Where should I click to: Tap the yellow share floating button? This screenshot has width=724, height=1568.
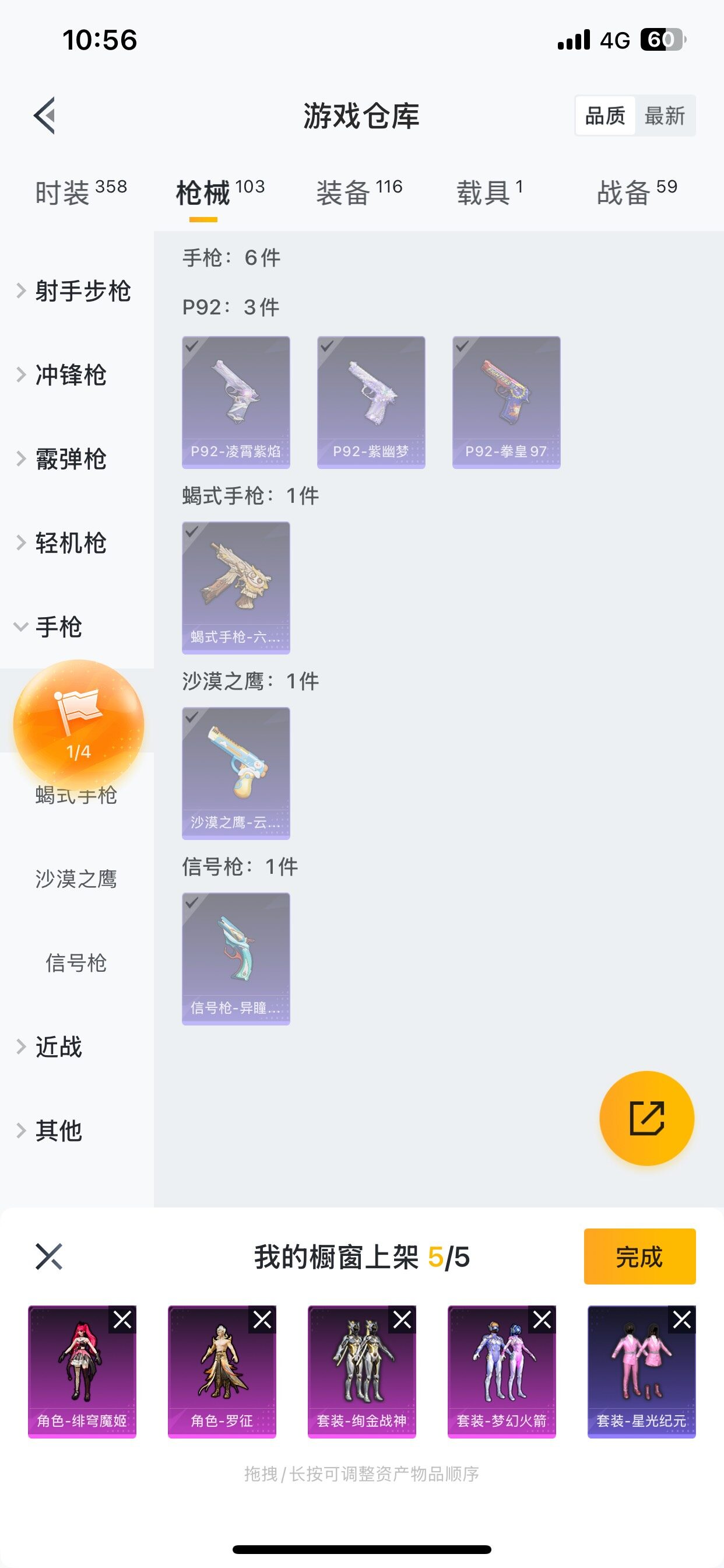pyautogui.click(x=646, y=1118)
